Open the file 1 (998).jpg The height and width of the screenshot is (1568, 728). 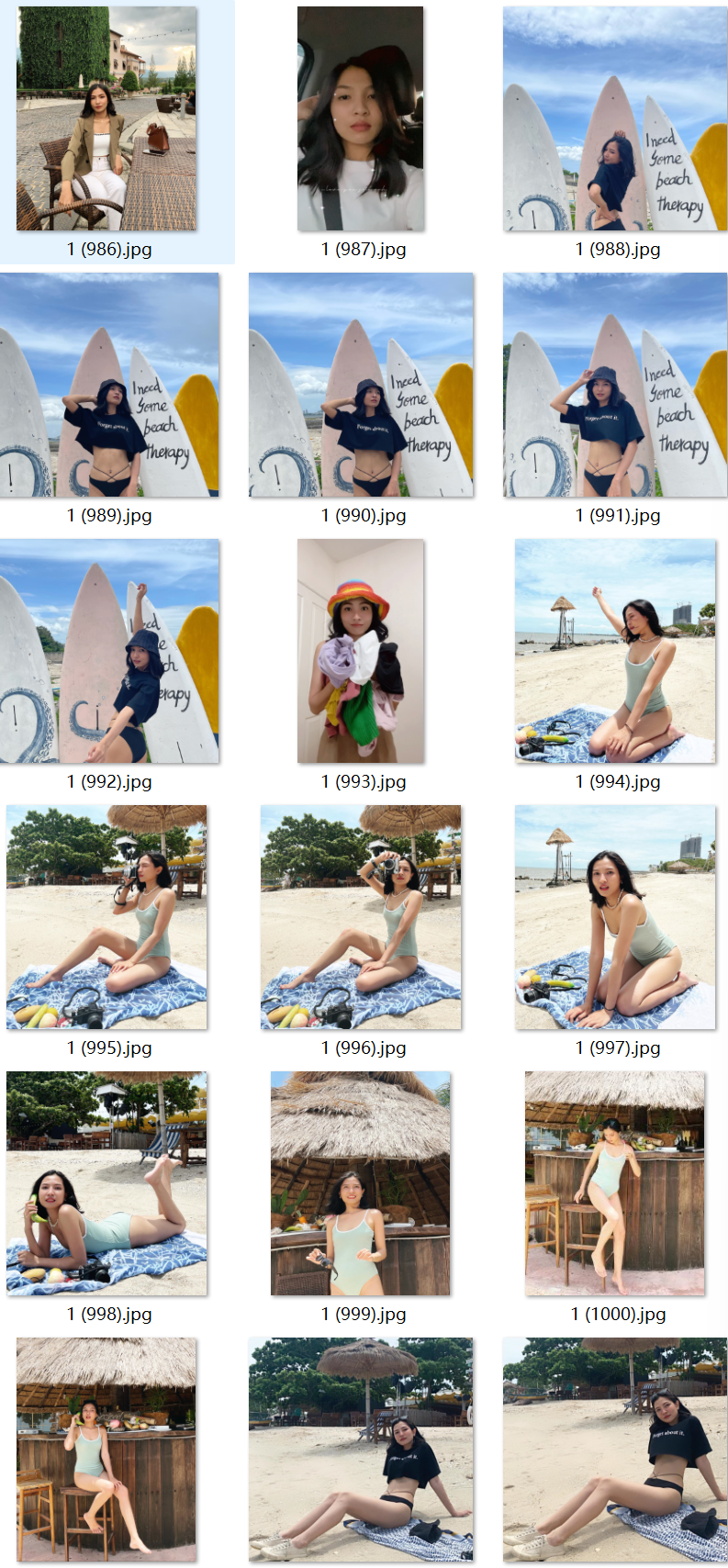pos(106,1184)
